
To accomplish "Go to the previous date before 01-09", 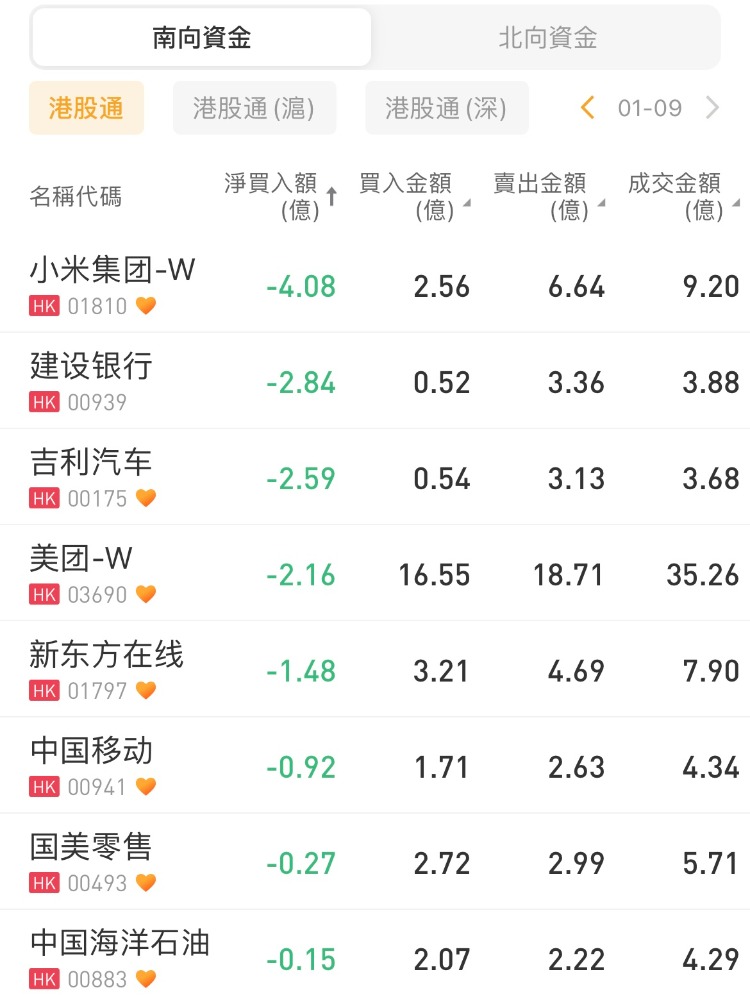I will [x=588, y=108].
